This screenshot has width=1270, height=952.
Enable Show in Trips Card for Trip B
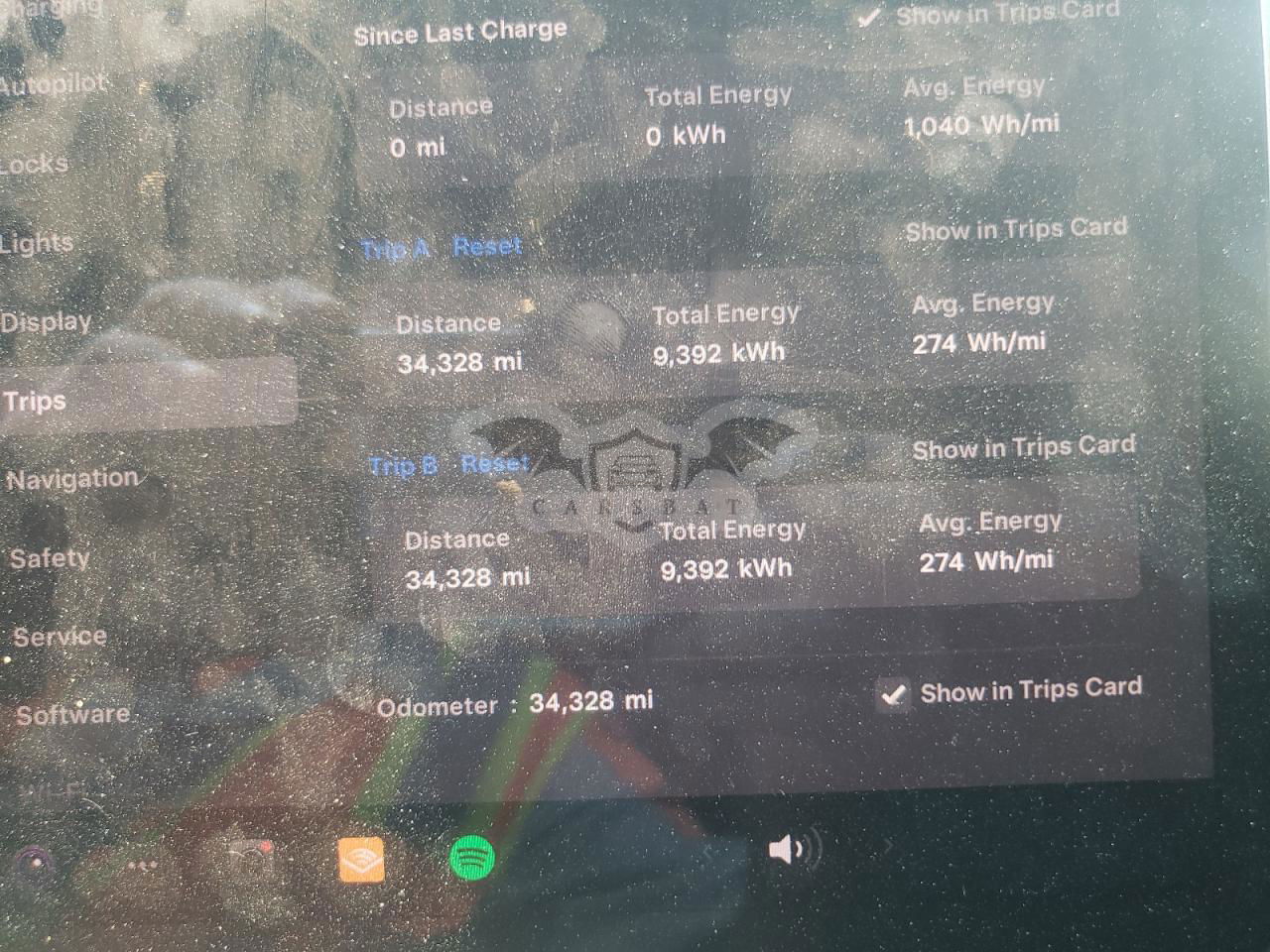click(x=1022, y=448)
